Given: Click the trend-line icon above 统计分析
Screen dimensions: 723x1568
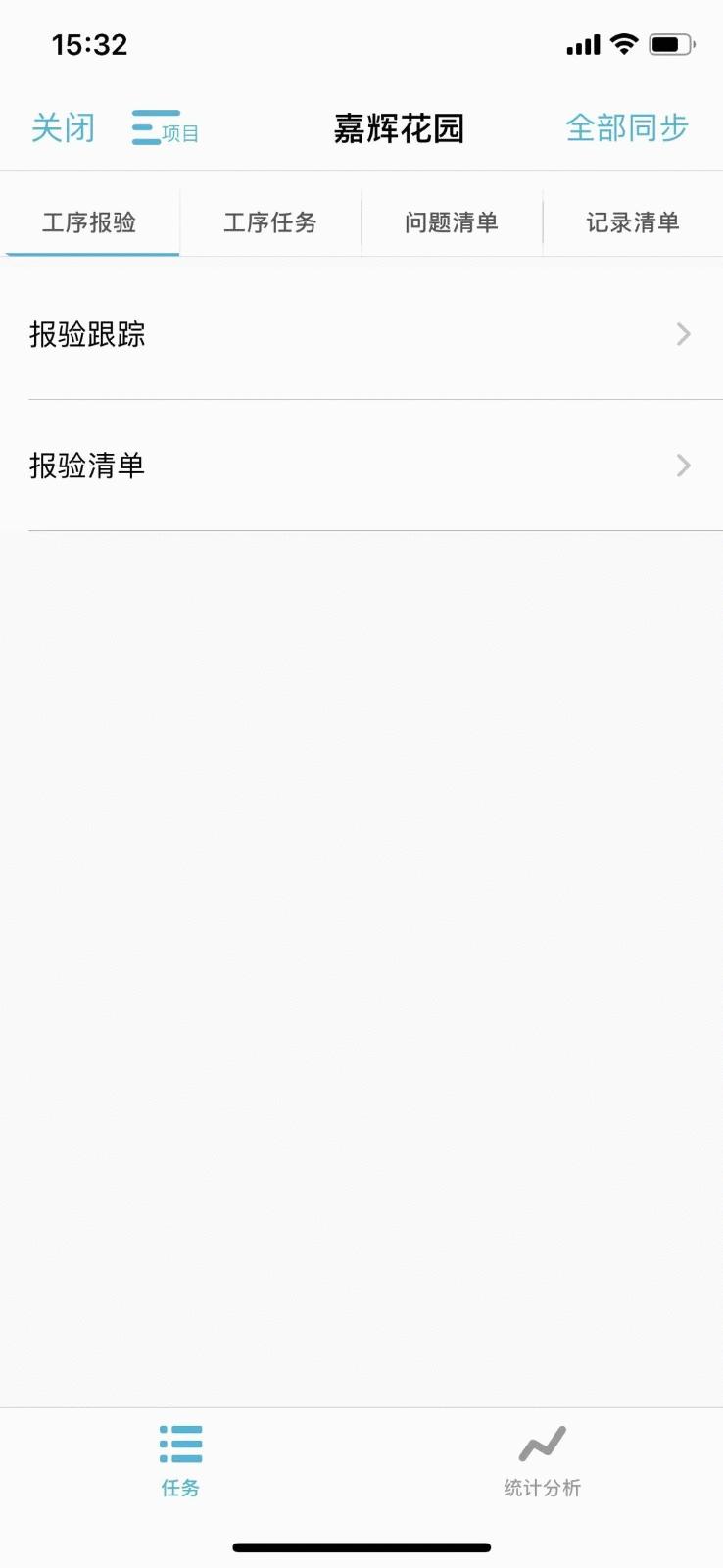Looking at the screenshot, I should (x=542, y=1441).
